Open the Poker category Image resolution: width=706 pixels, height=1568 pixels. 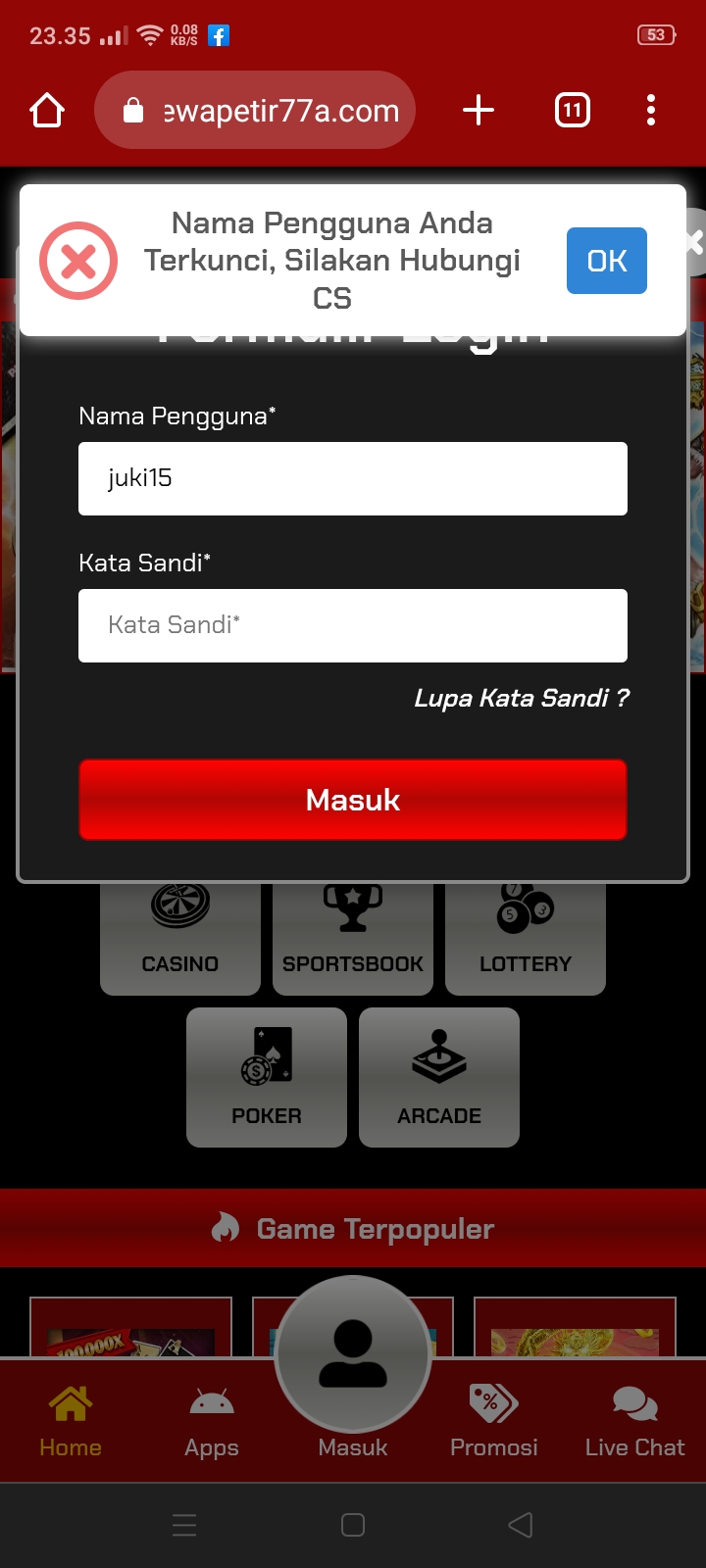[x=267, y=1078]
